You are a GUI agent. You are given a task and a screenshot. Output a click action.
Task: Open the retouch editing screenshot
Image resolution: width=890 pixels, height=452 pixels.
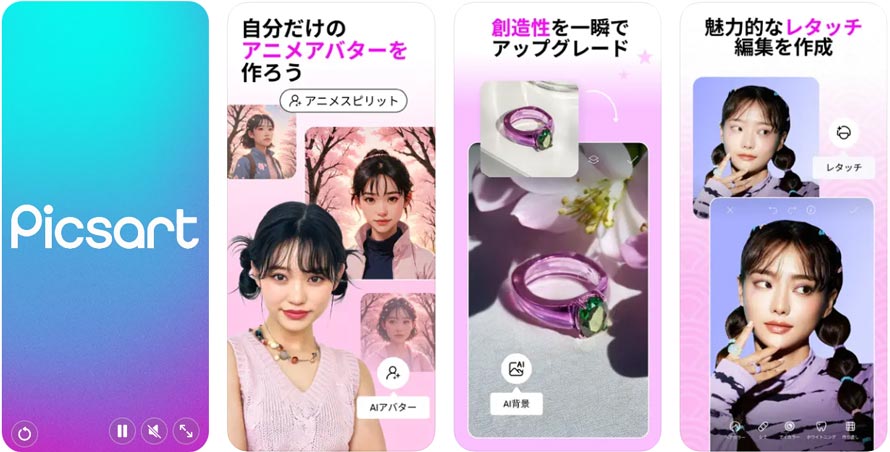784,226
